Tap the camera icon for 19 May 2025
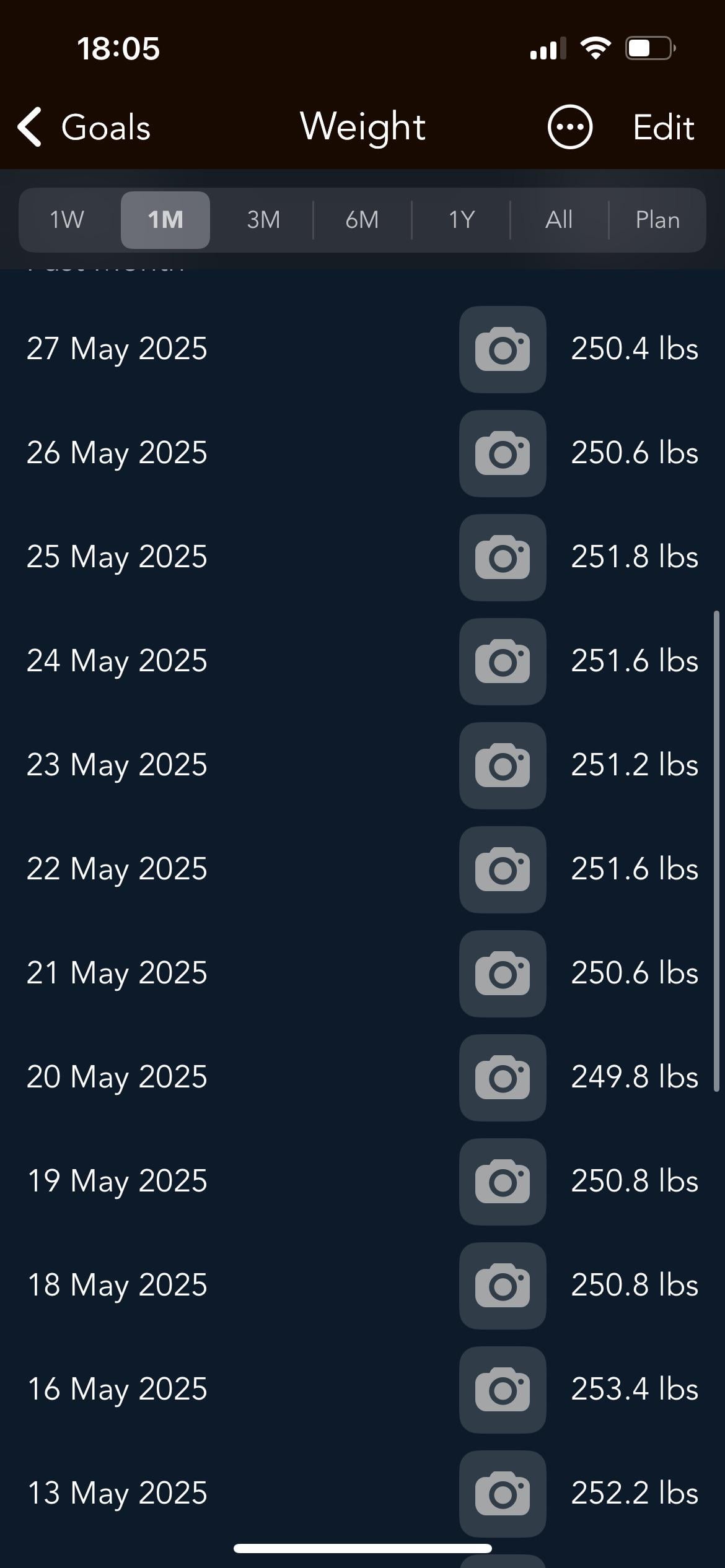This screenshot has width=725, height=1568. pyautogui.click(x=503, y=1182)
